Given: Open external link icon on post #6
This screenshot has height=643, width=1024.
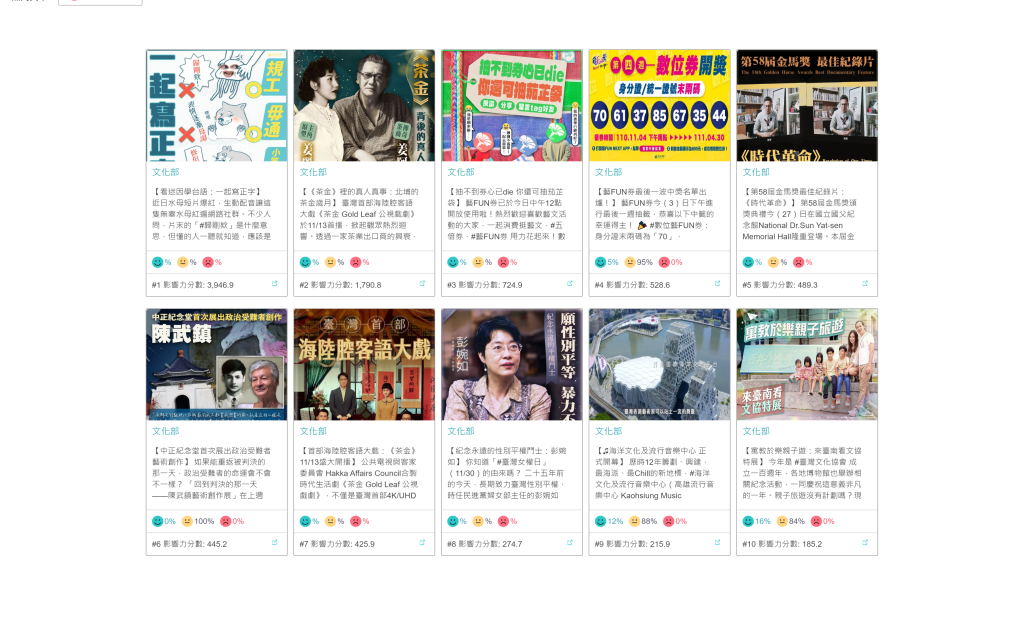Looking at the screenshot, I should click(x=275, y=543).
